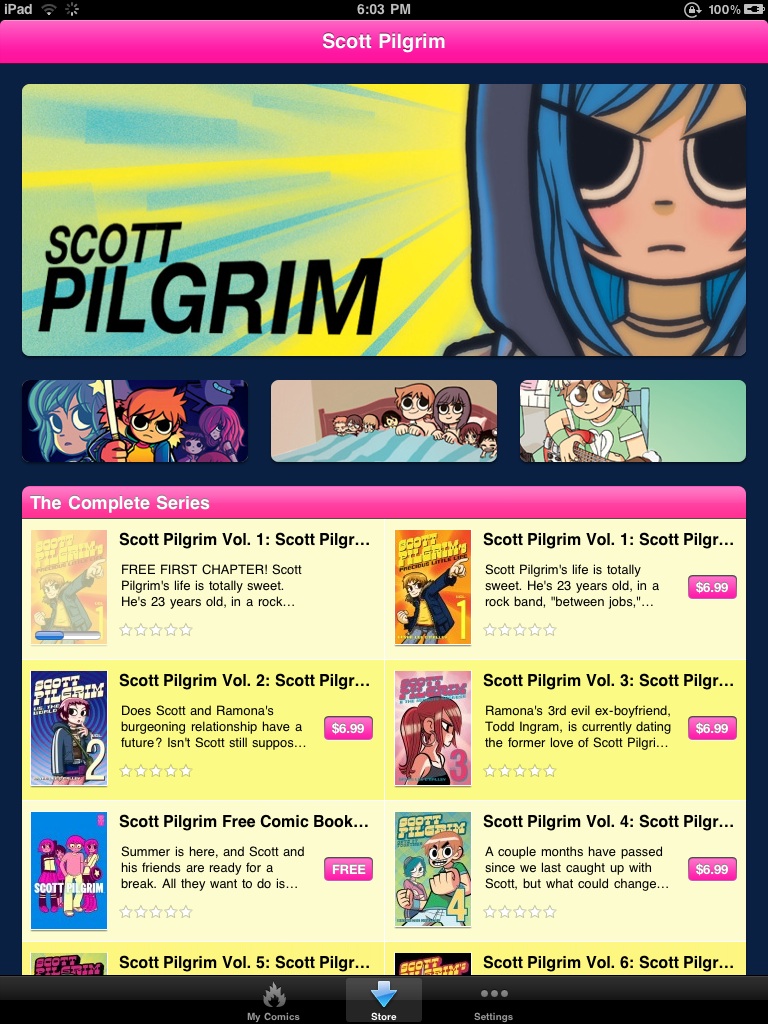Buy Scott Pilgrim Vol. 3 for $6.99

(x=712, y=728)
